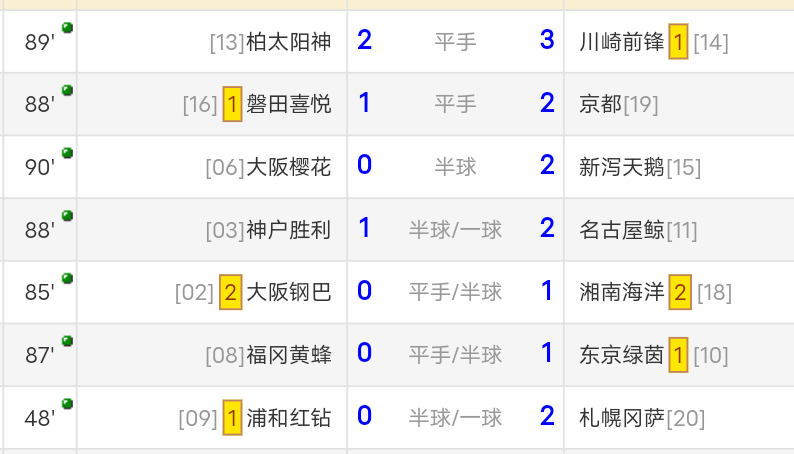The width and height of the screenshot is (794, 454).
Task: Open the 磐田喜悦 vs 京都 match
Action: click(x=455, y=103)
